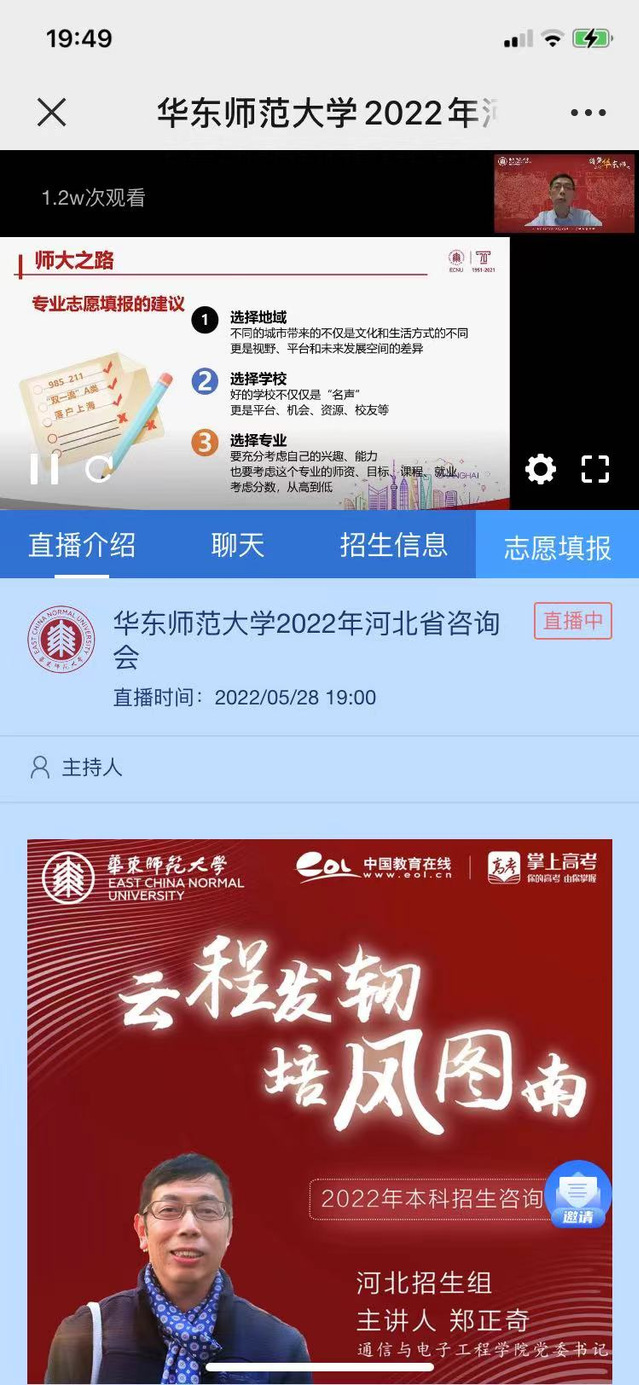The image size is (639, 1385).
Task: Enter fullscreen video mode
Action: (595, 468)
